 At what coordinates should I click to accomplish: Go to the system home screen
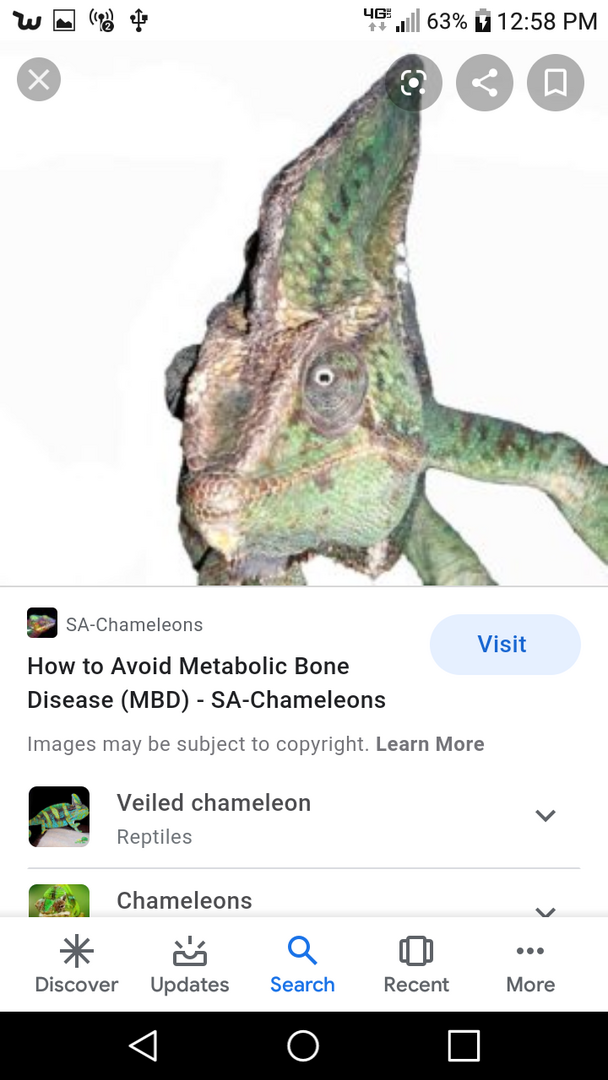(303, 1046)
